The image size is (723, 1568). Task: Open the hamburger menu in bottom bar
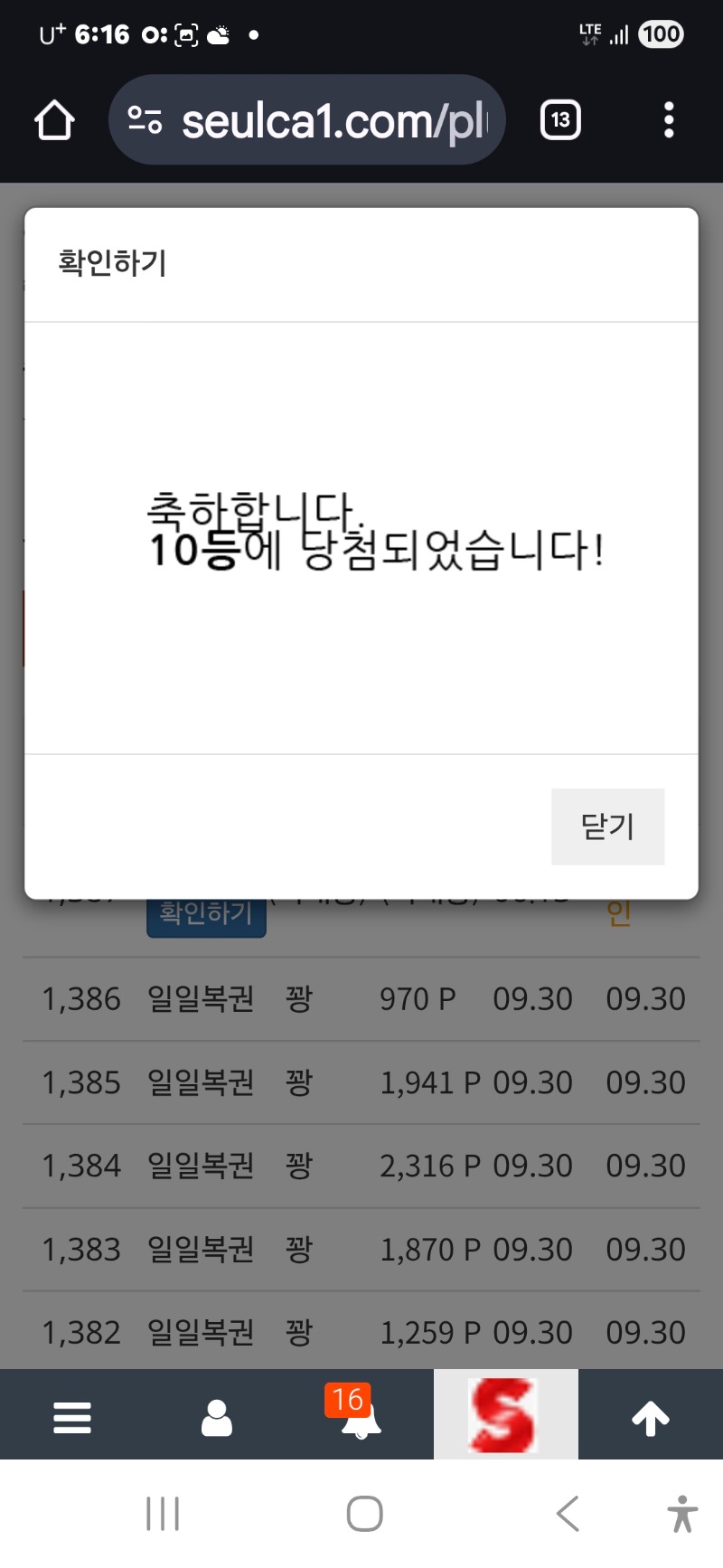pyautogui.click(x=72, y=1417)
